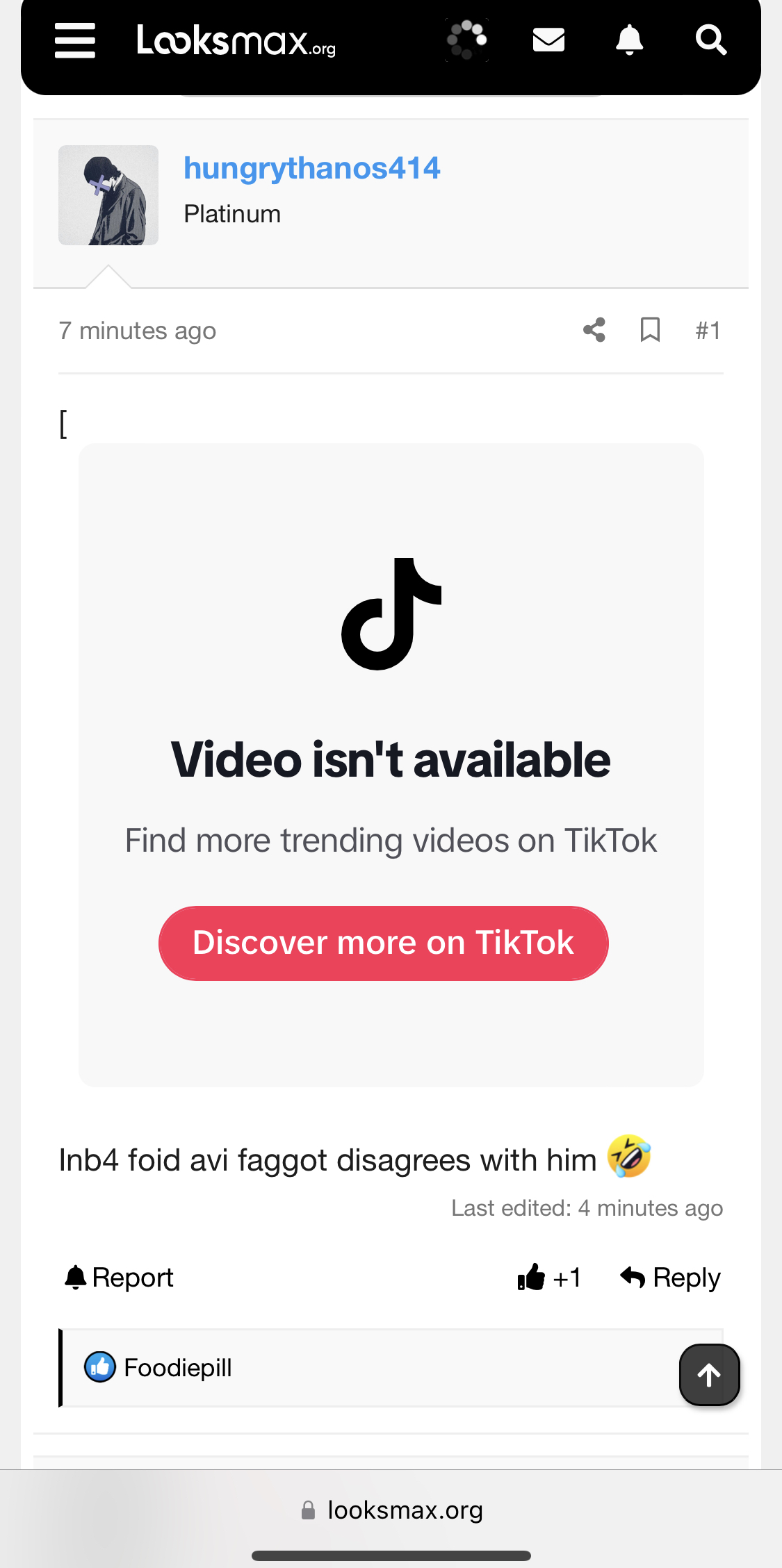Open the #1 post permalink
The width and height of the screenshot is (782, 1568).
pos(708,331)
